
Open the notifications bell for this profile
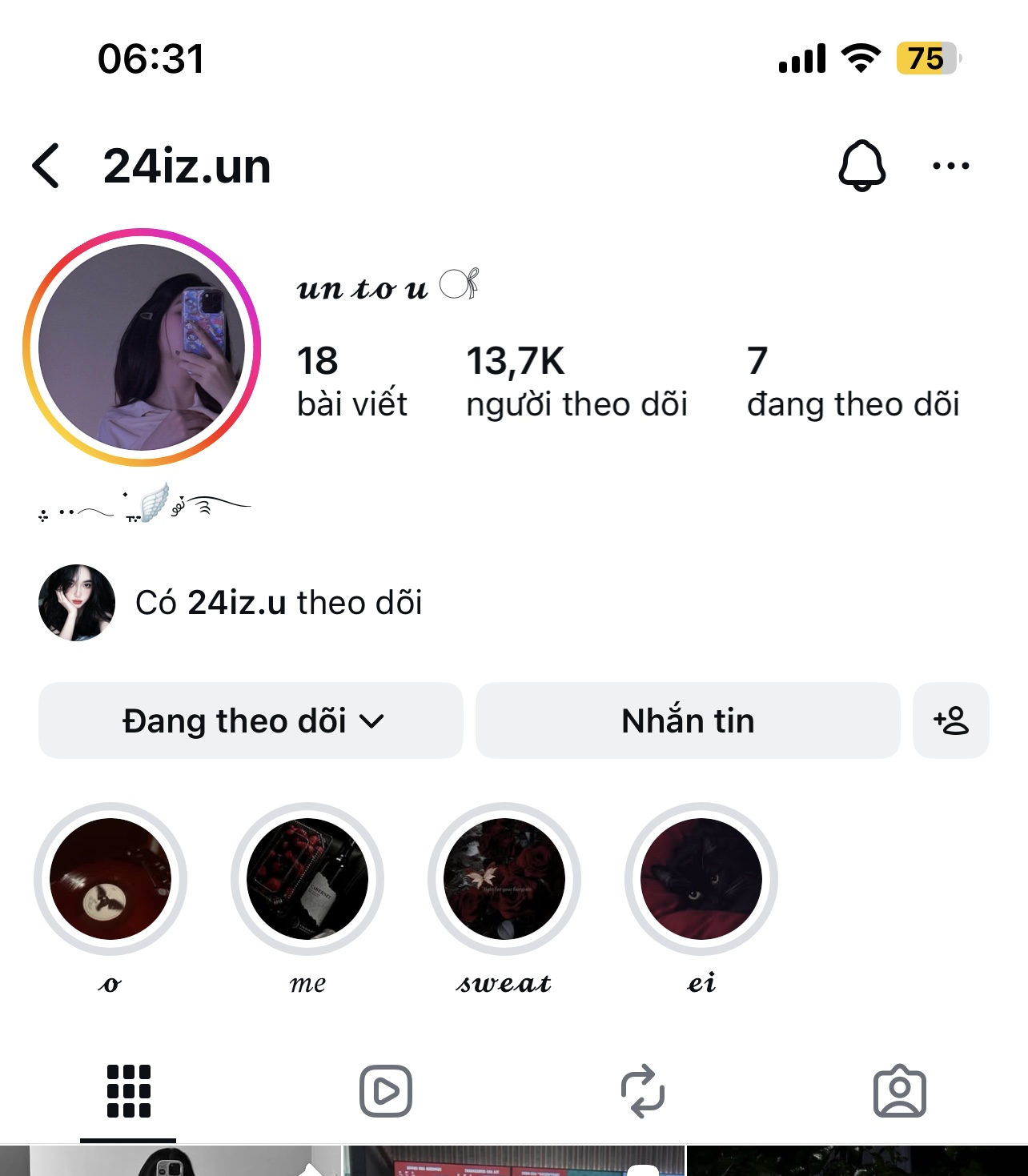[x=861, y=166]
